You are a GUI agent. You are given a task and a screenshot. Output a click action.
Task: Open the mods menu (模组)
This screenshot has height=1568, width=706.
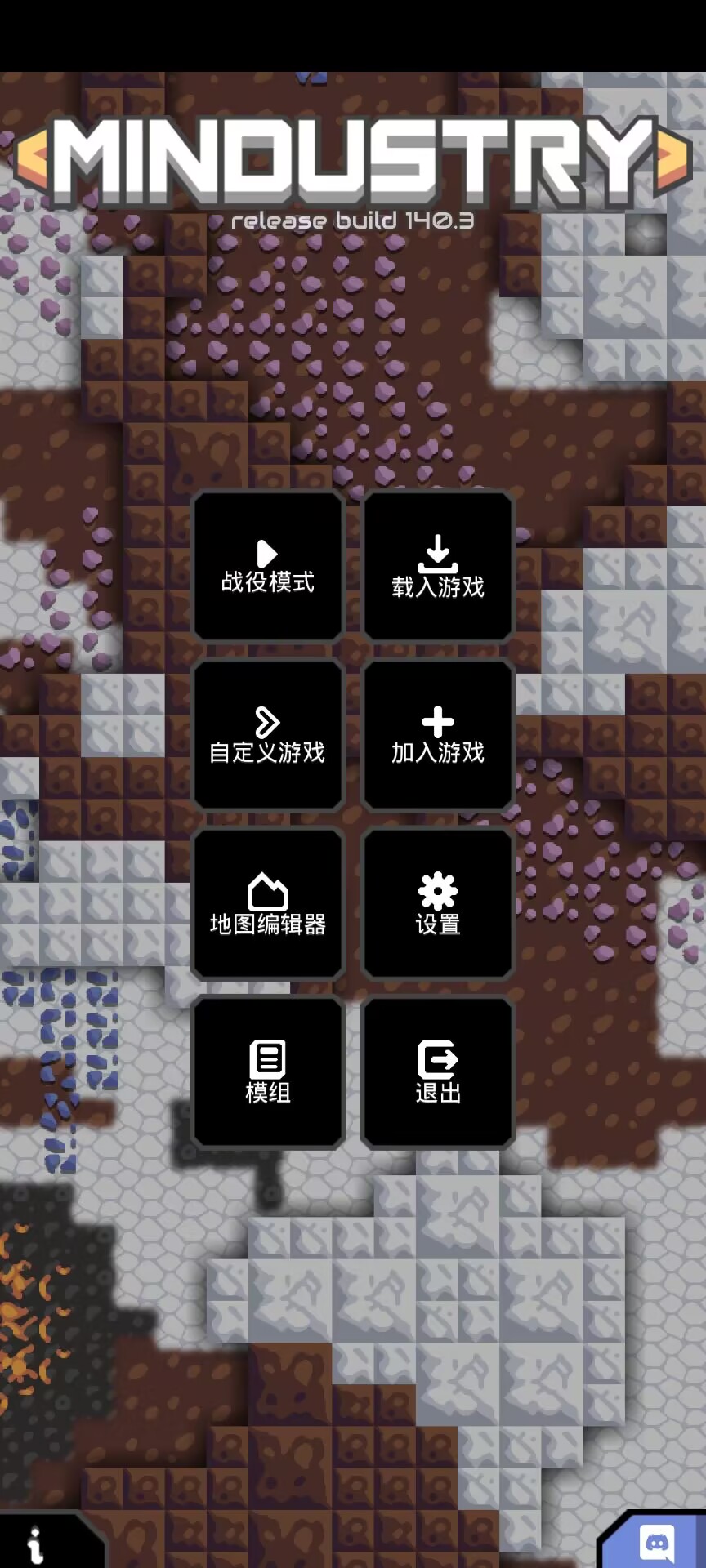268,1072
